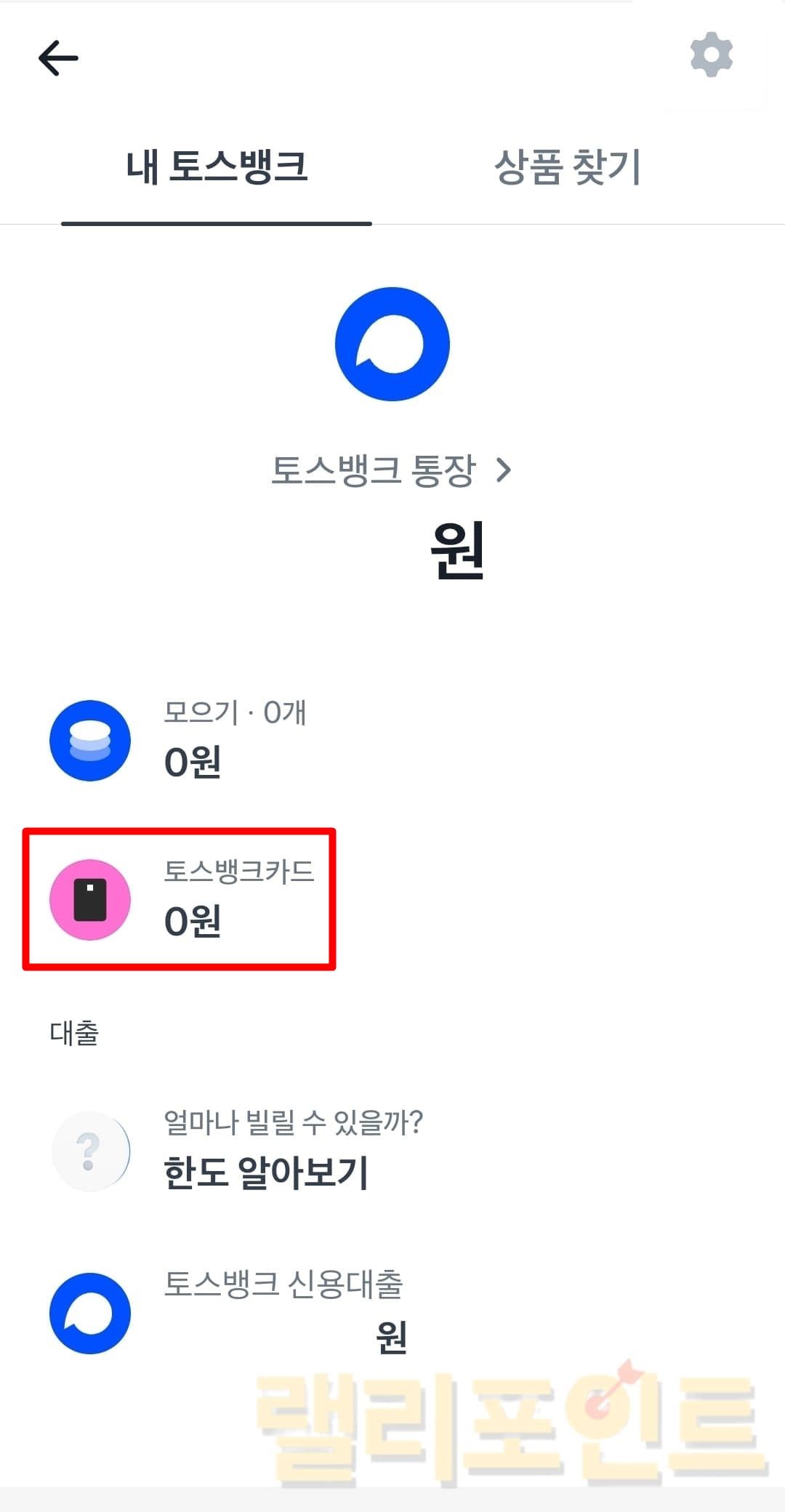Open the settings gear
Screen dimensions: 785x1512
(x=711, y=55)
